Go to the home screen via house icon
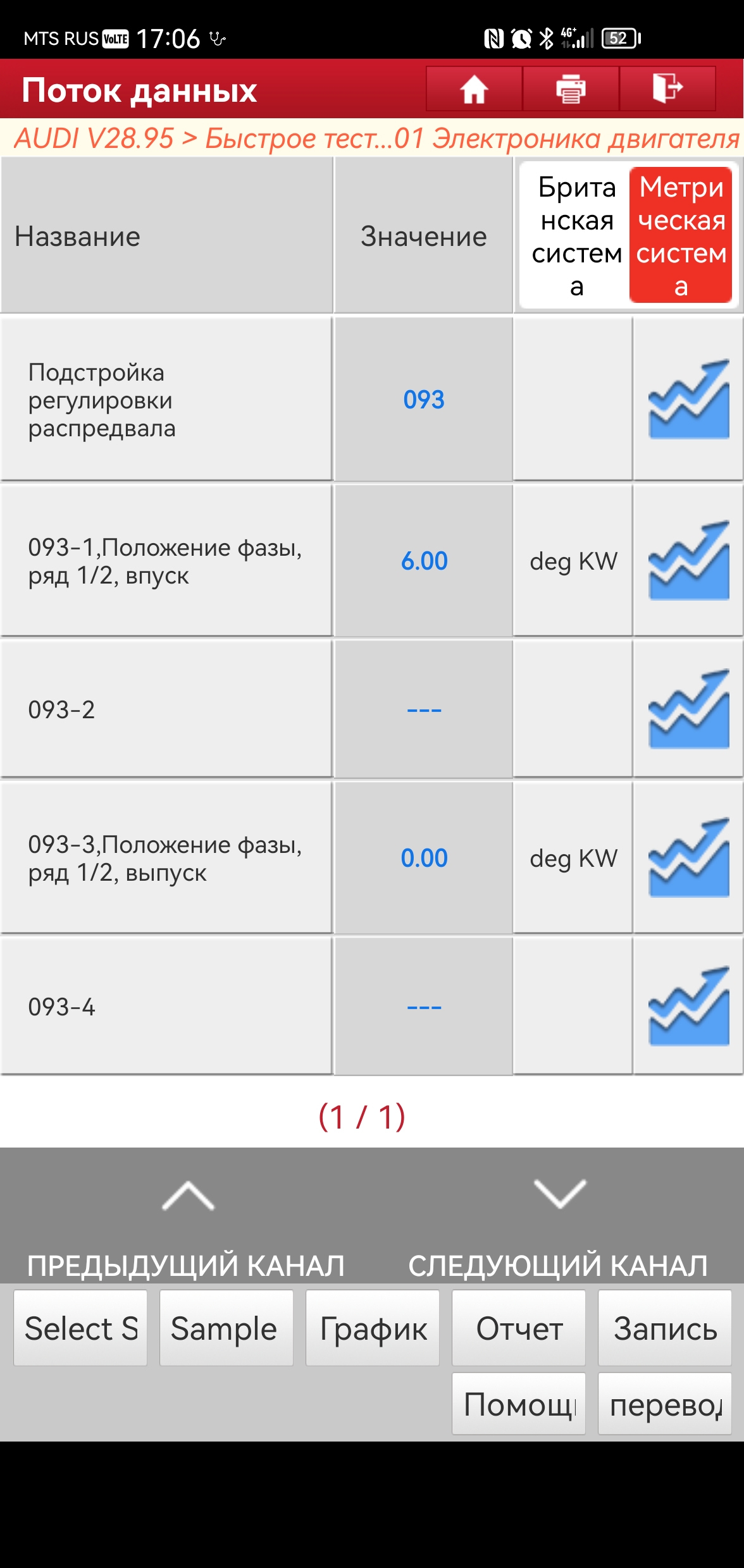The width and height of the screenshot is (744, 1568). click(474, 89)
